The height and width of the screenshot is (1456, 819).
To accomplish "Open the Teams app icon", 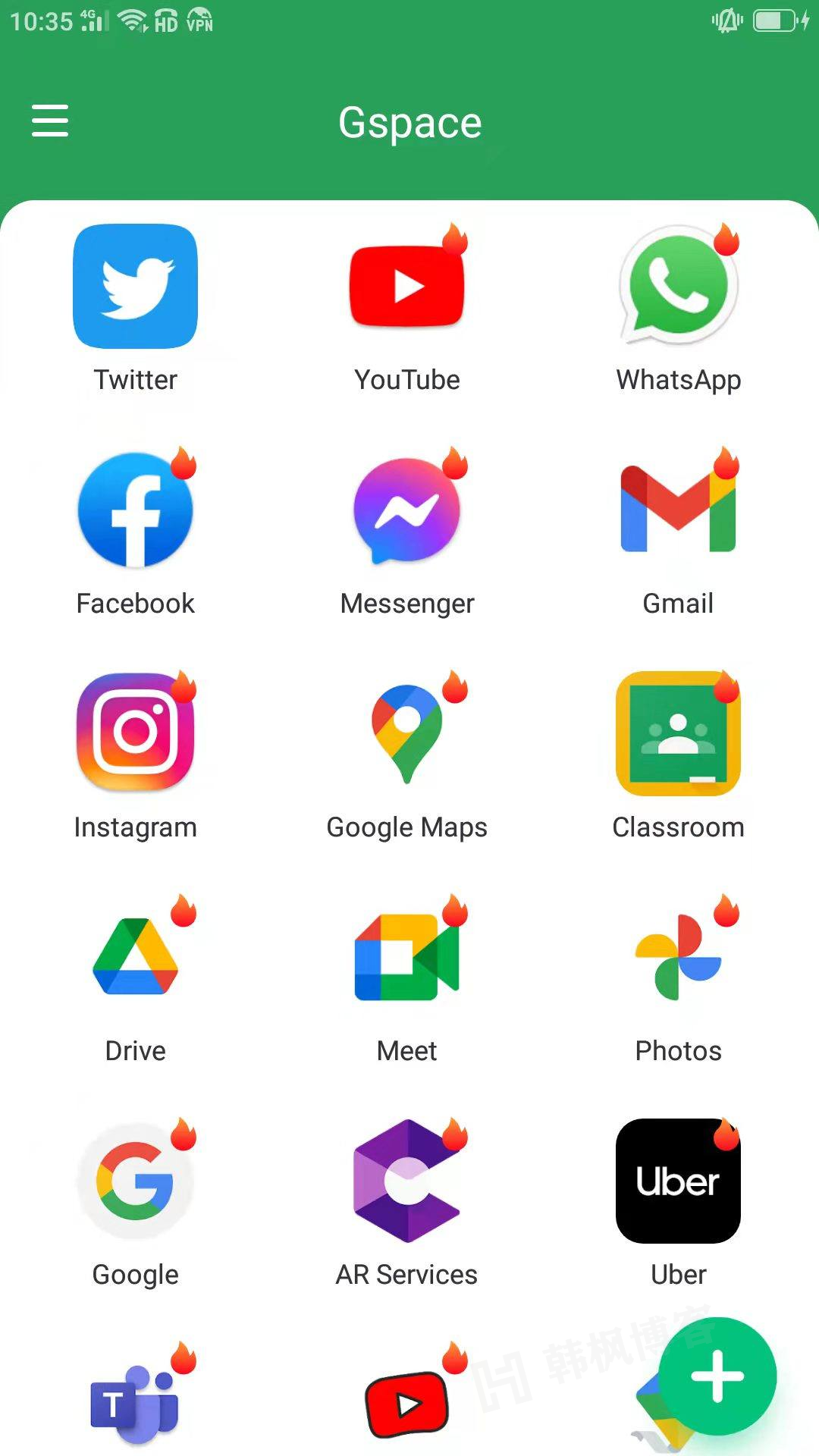I will (135, 1403).
